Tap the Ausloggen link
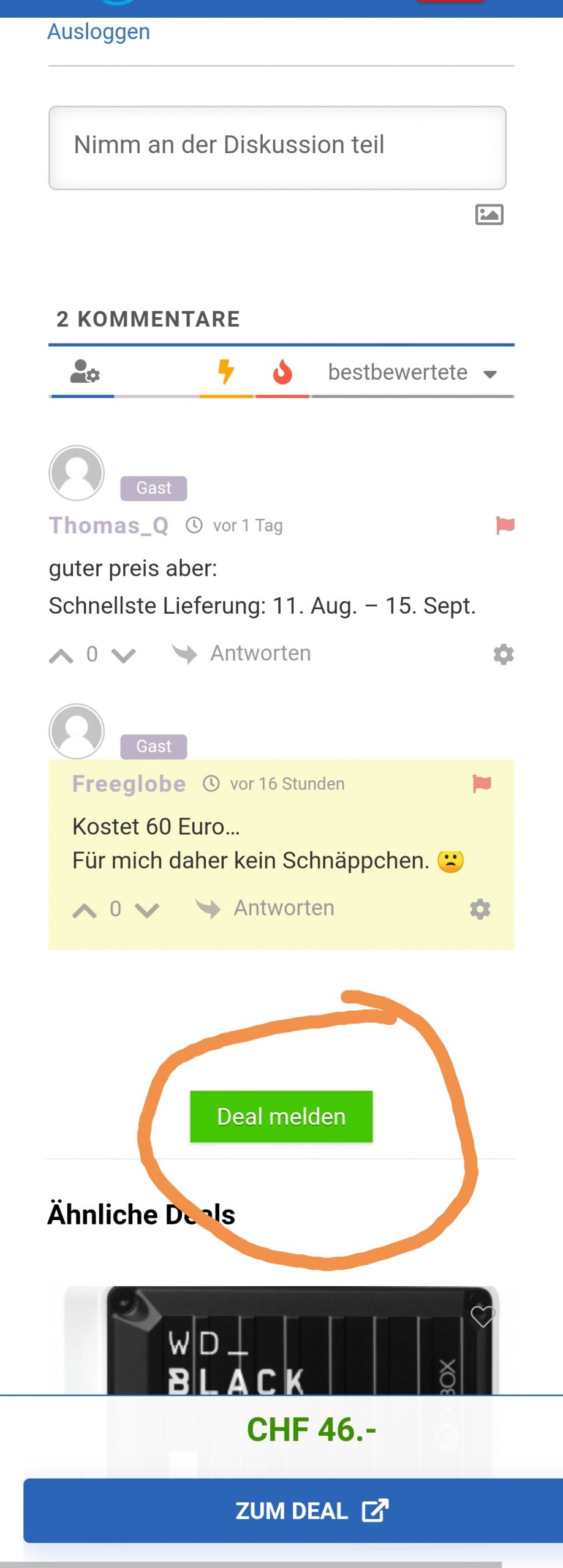Image resolution: width=563 pixels, height=1568 pixels. click(99, 31)
